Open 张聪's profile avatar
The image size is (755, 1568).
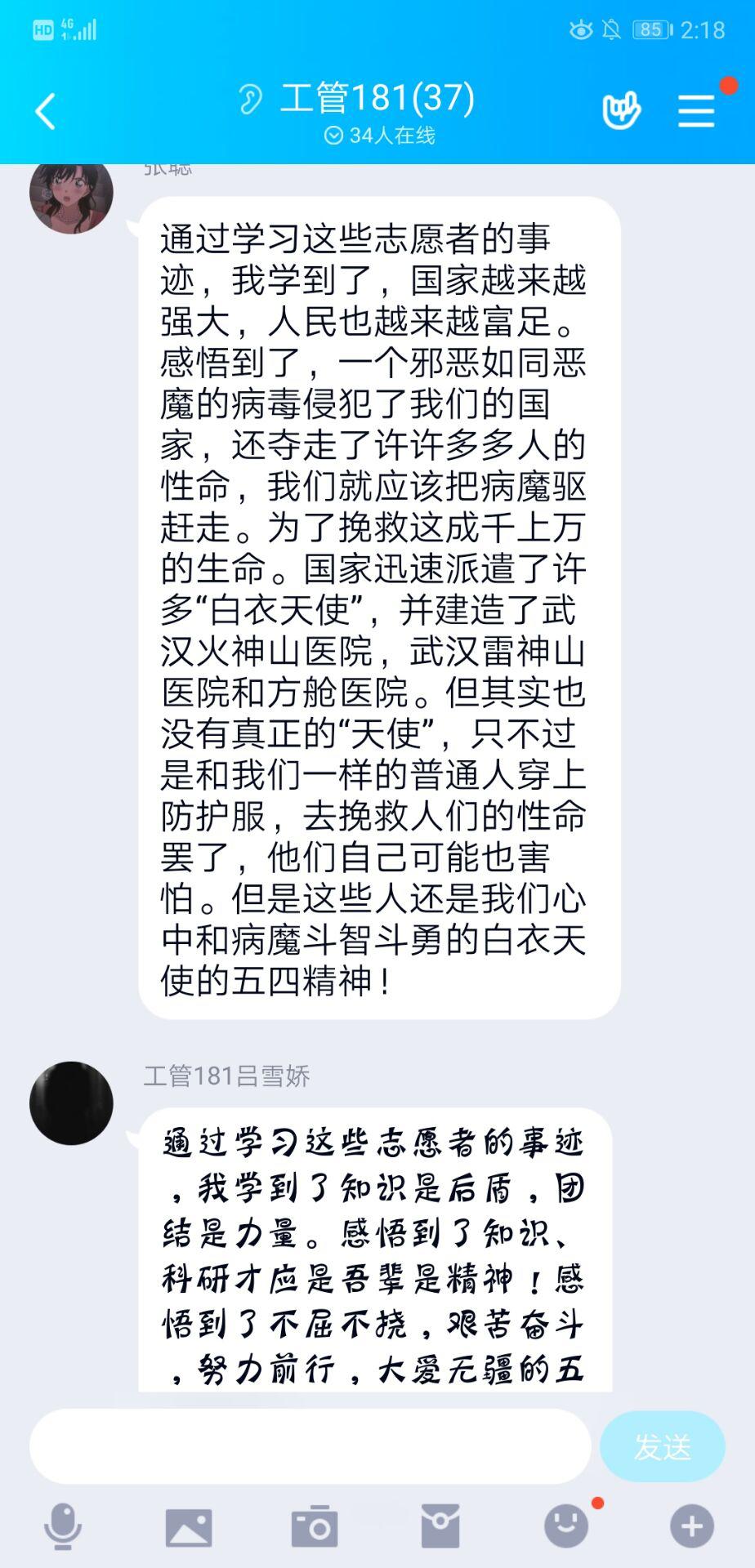click(x=71, y=194)
